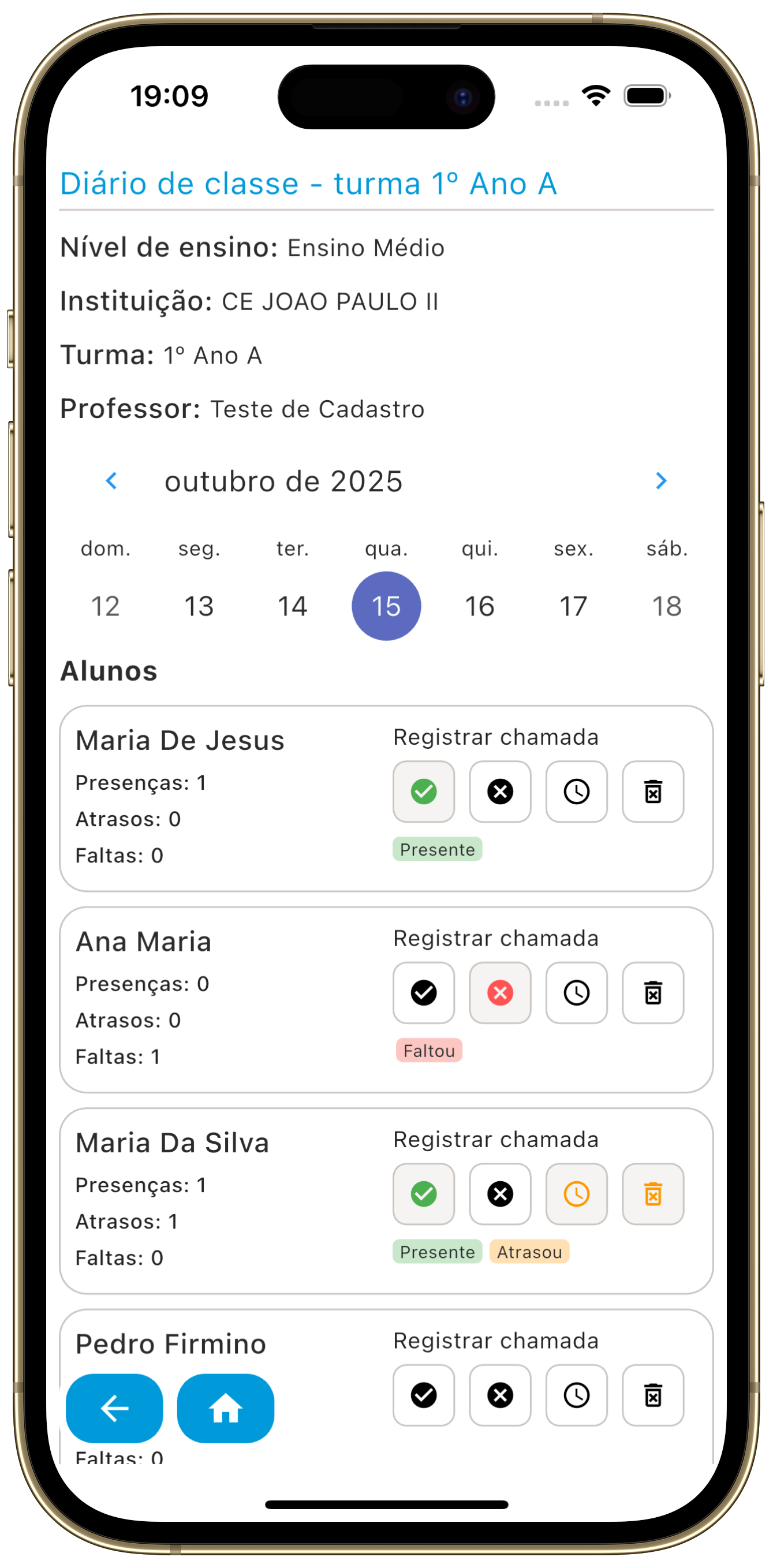Mark Ana Maria as present
This screenshot has width=773, height=1568.
tap(424, 993)
